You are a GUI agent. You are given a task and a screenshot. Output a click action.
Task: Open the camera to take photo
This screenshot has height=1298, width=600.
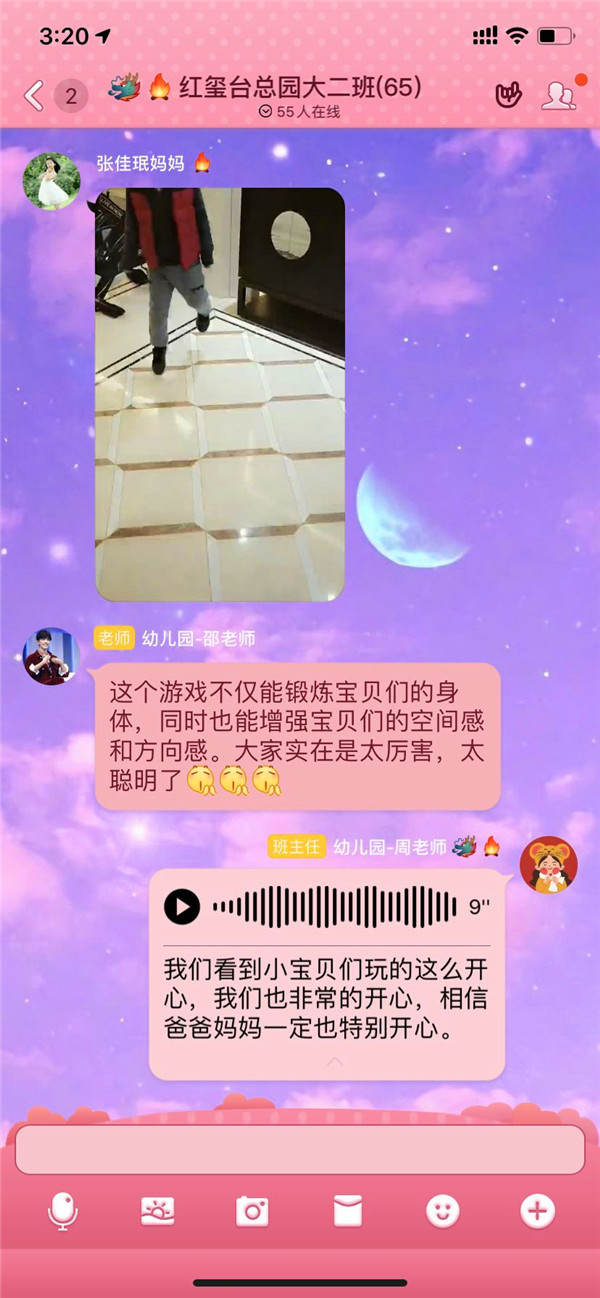pyautogui.click(x=252, y=1212)
